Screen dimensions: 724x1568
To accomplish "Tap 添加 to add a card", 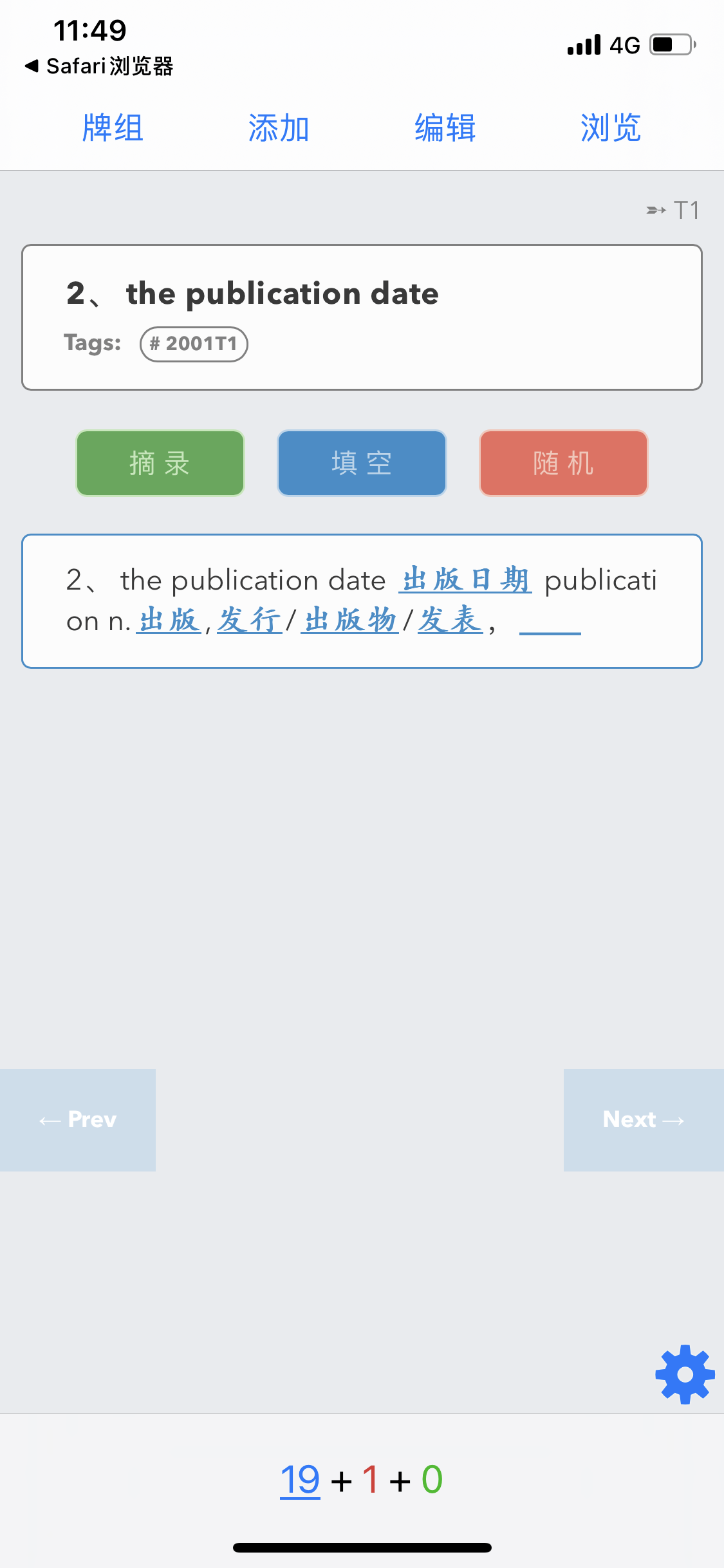I will (279, 127).
